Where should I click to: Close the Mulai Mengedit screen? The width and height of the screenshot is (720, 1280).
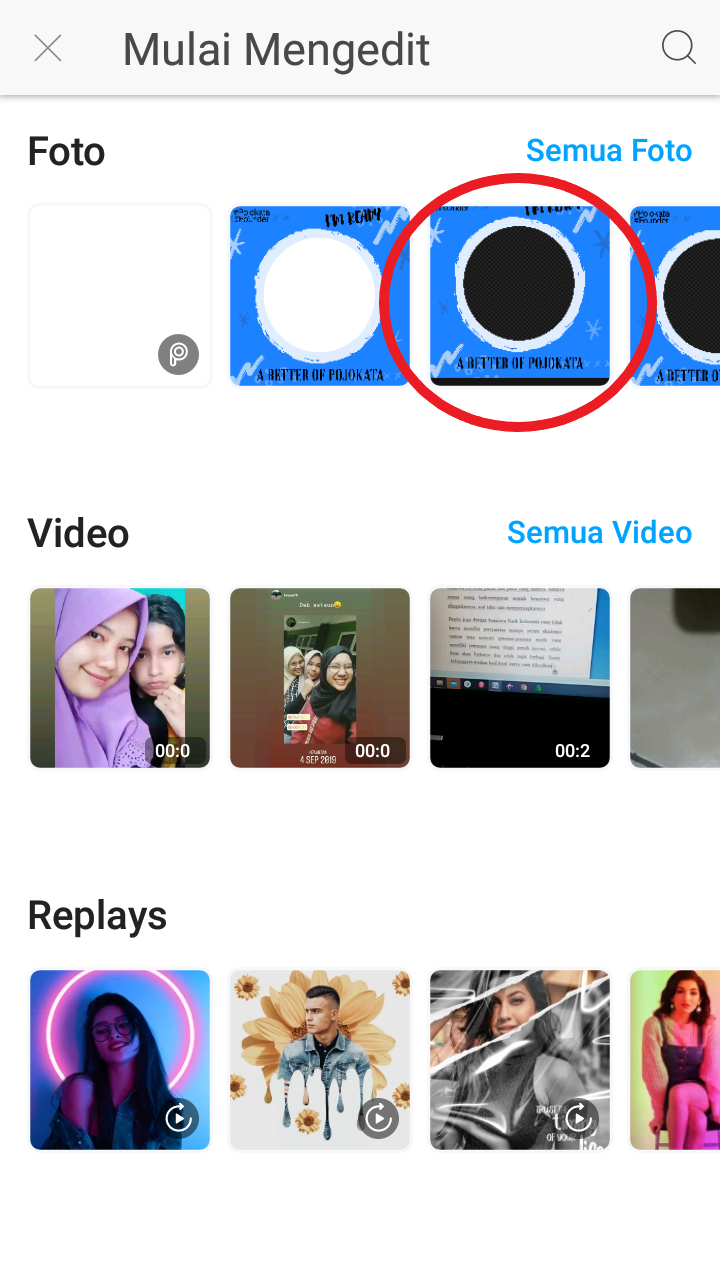coord(48,48)
